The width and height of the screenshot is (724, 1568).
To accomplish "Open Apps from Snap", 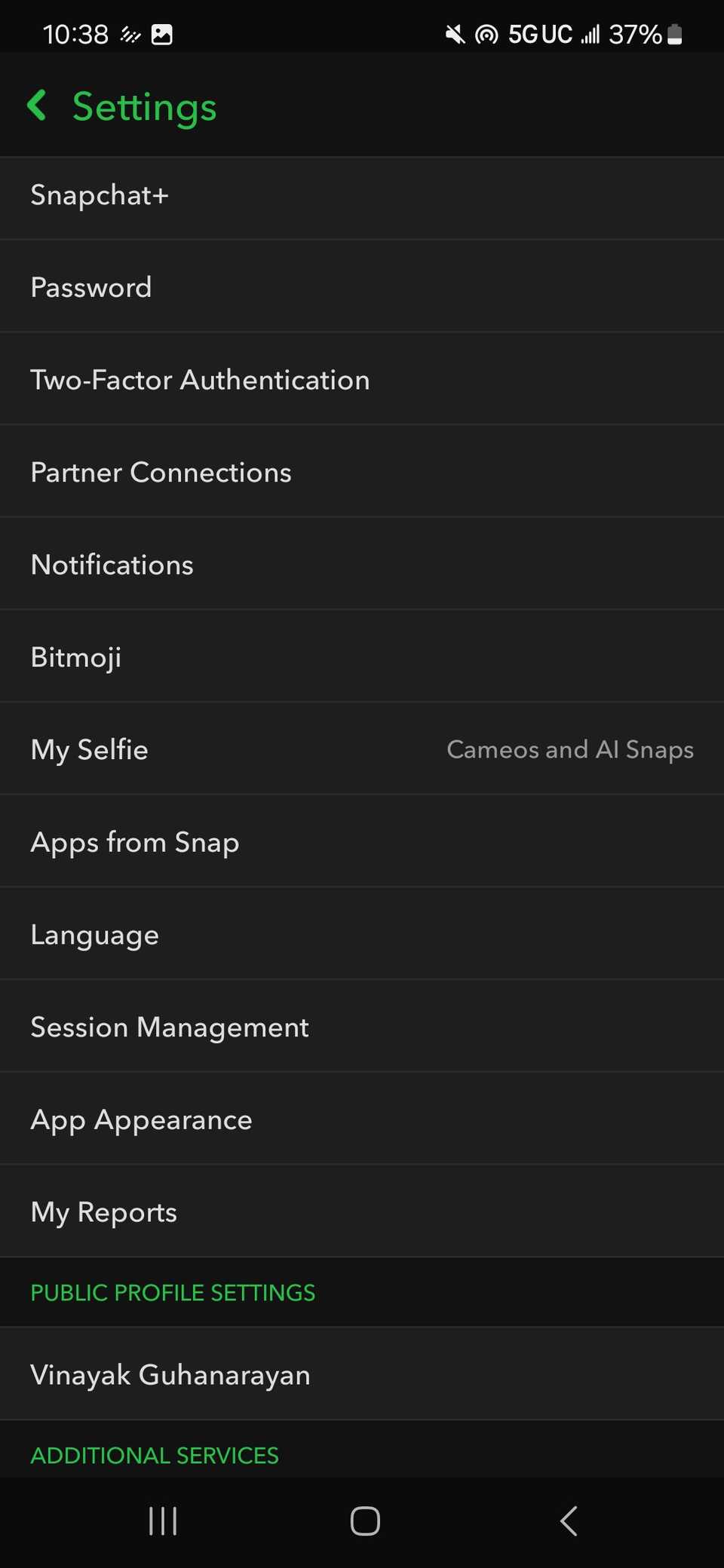I will pos(362,842).
